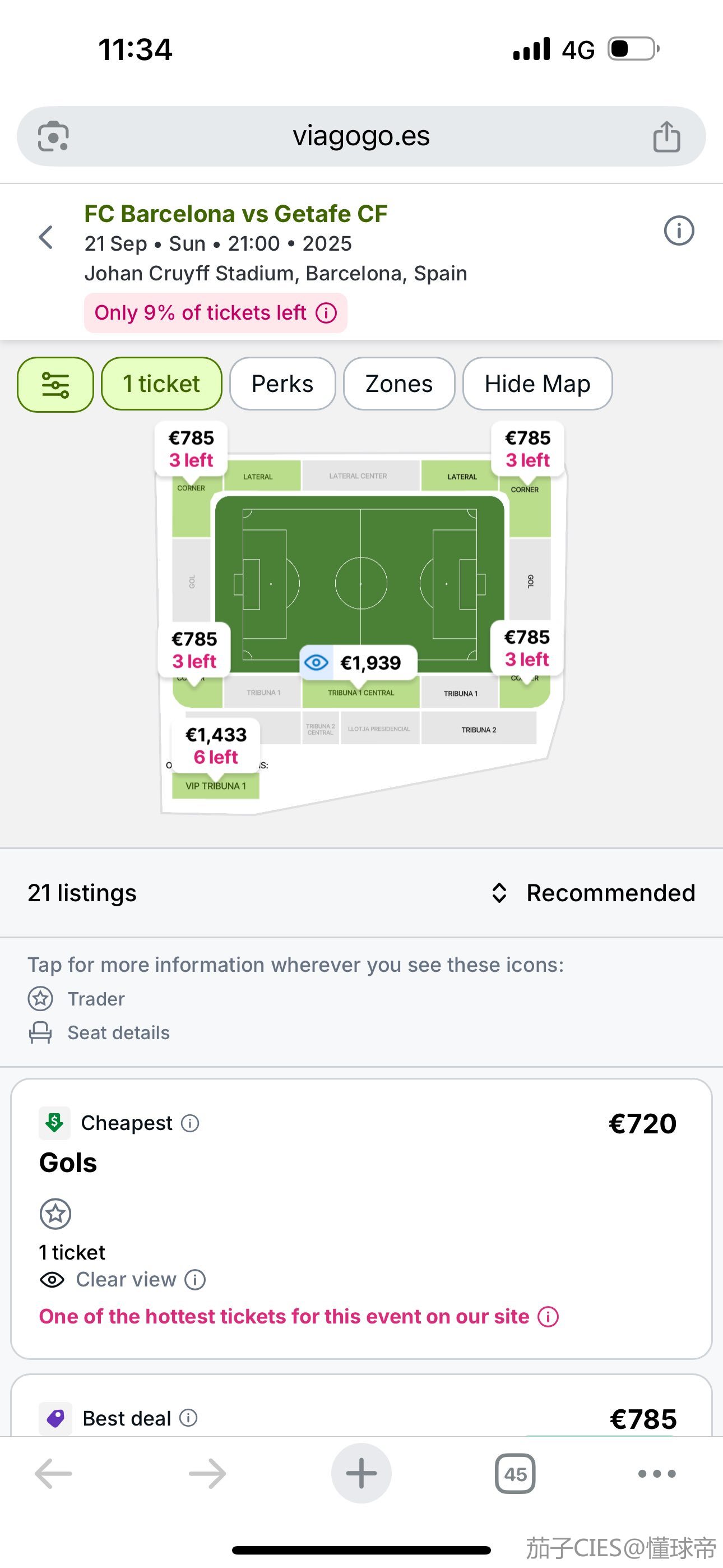
Task: Show info about Clear view
Action: 196,1280
